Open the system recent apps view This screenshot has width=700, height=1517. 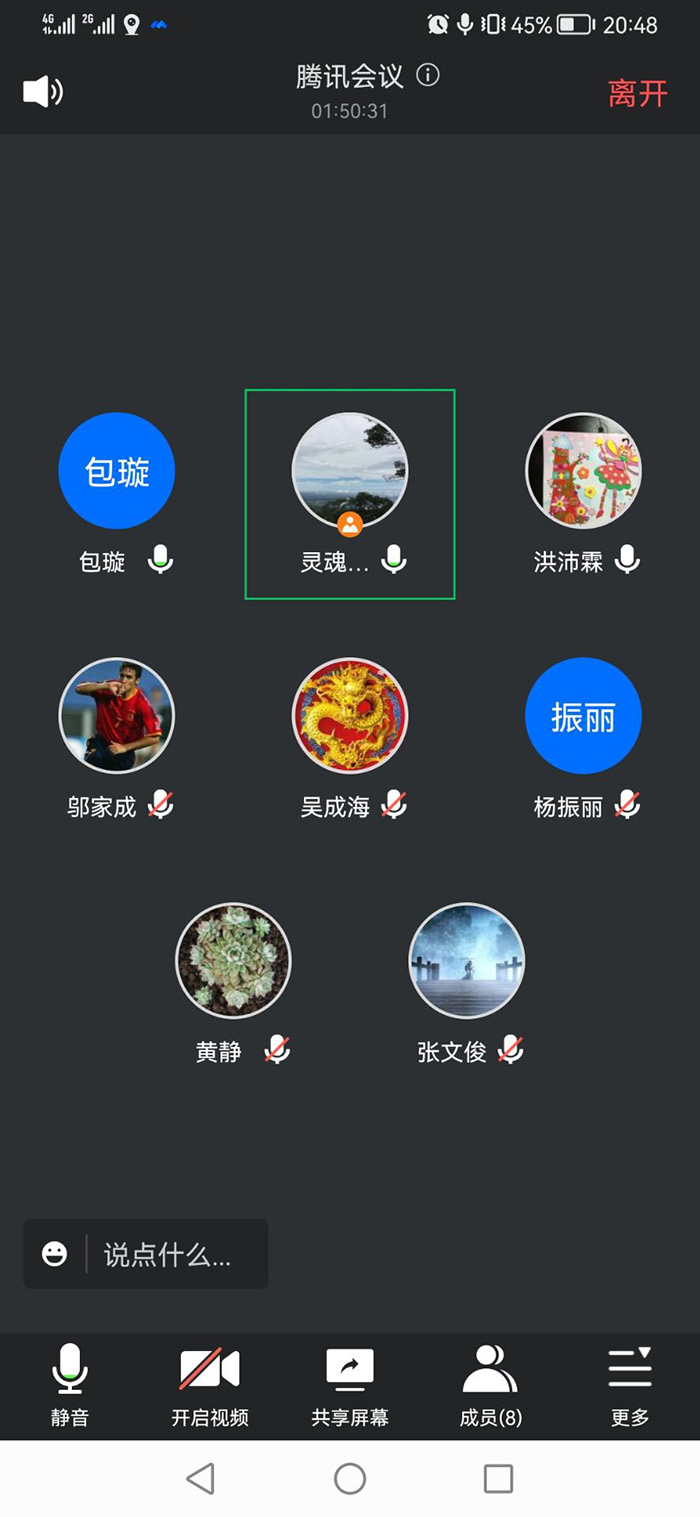(x=498, y=1478)
